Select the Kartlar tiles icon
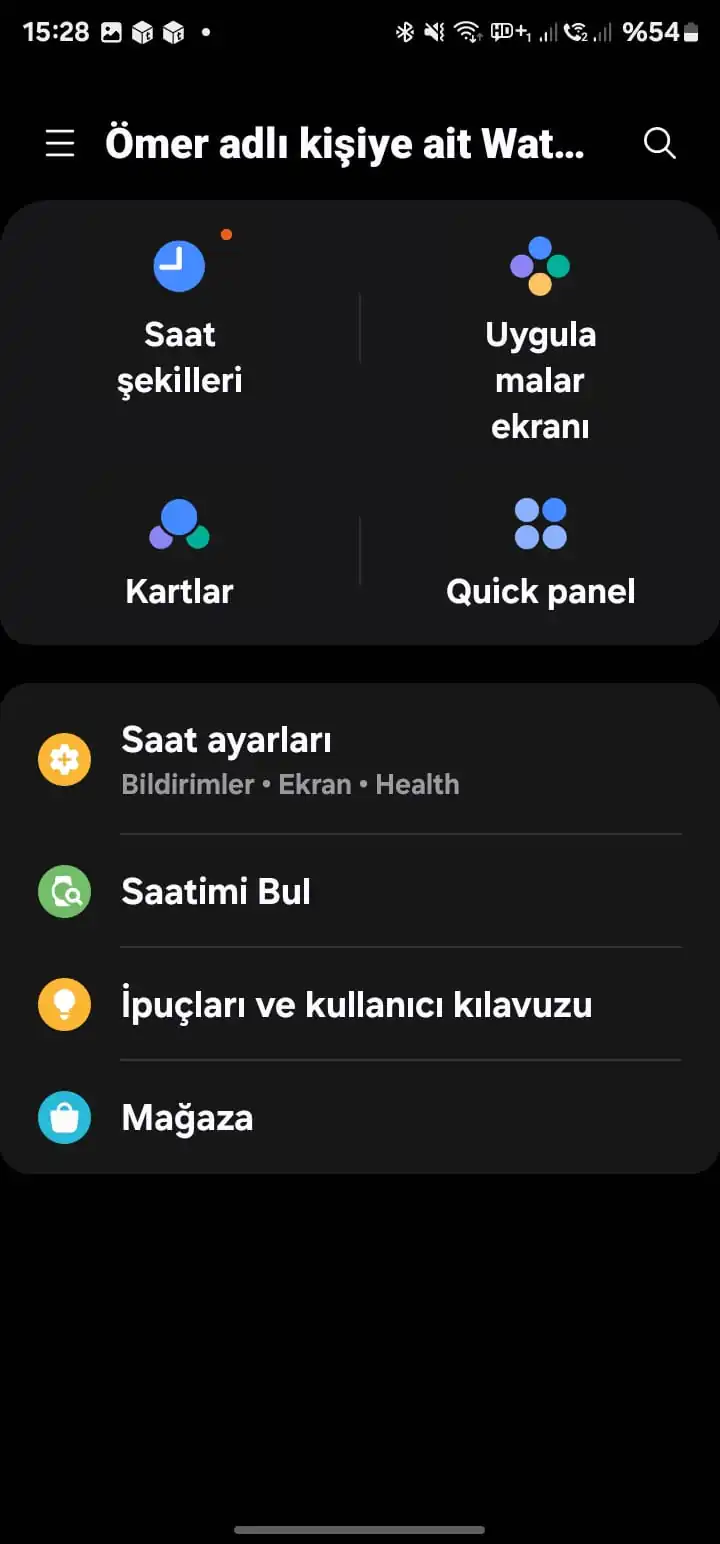 pos(179,523)
